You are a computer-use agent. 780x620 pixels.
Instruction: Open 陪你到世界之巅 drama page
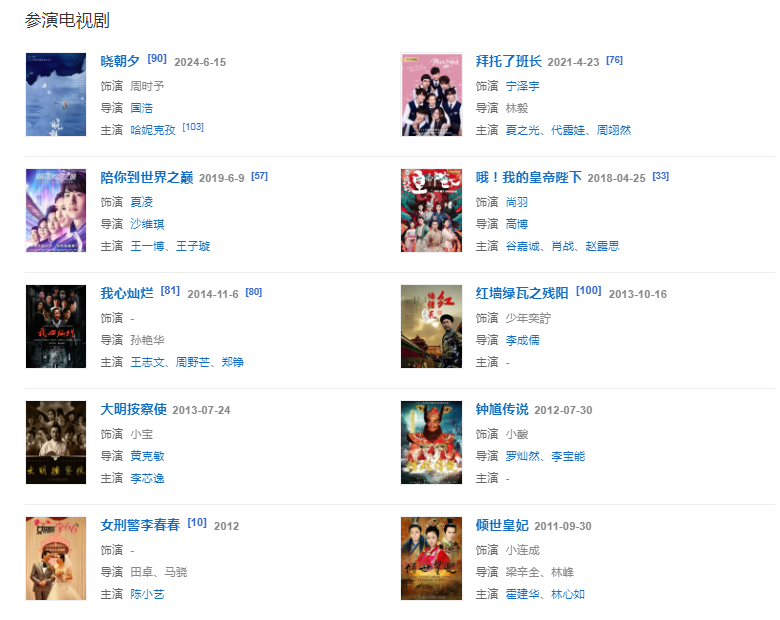coord(146,178)
